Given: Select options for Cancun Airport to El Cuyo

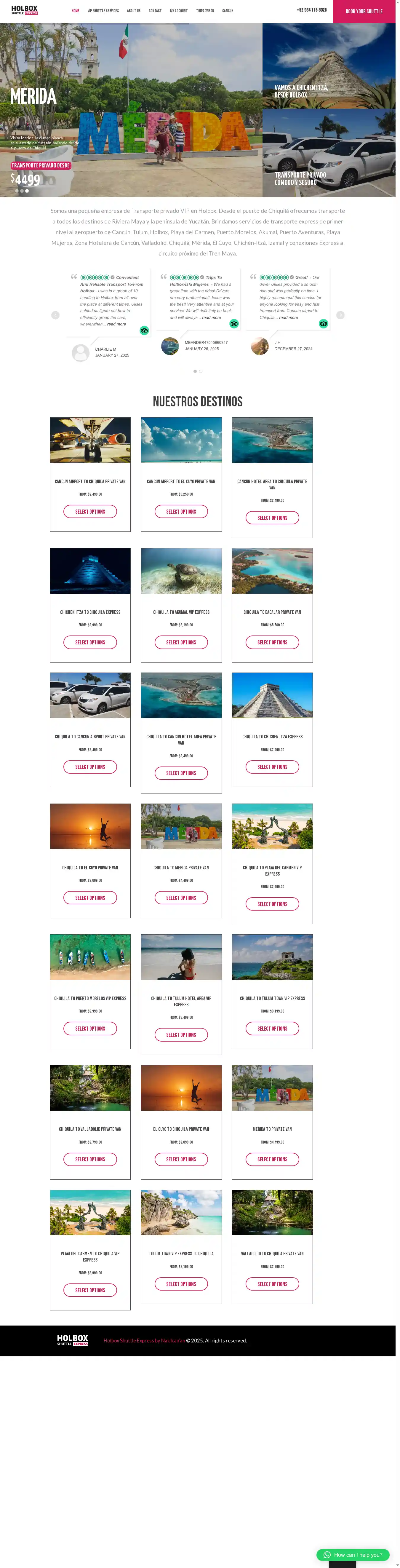Looking at the screenshot, I should 181,511.
